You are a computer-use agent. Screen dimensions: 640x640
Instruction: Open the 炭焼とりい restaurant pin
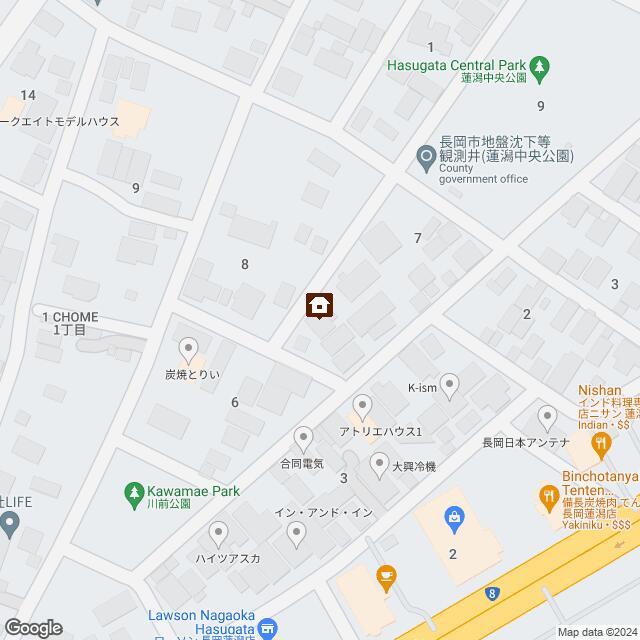pyautogui.click(x=189, y=350)
